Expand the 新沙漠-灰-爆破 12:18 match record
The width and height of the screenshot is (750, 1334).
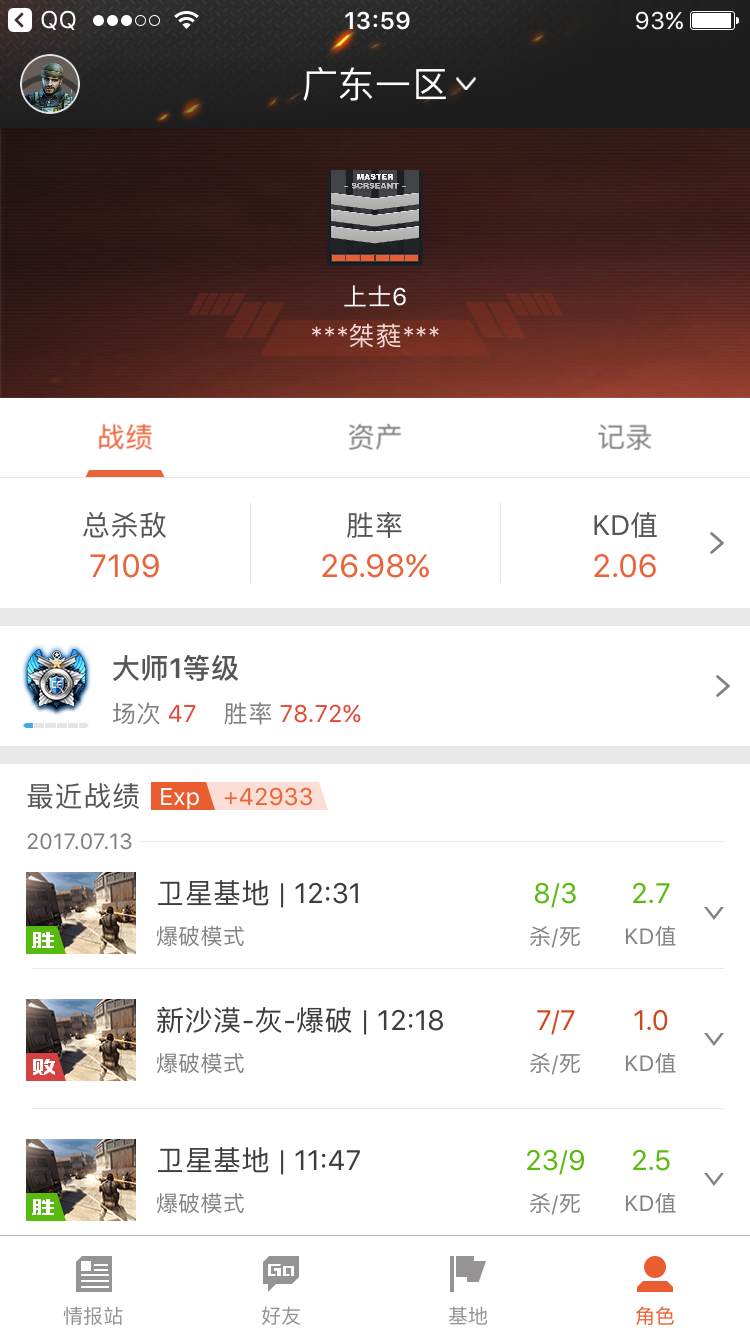click(x=713, y=1039)
